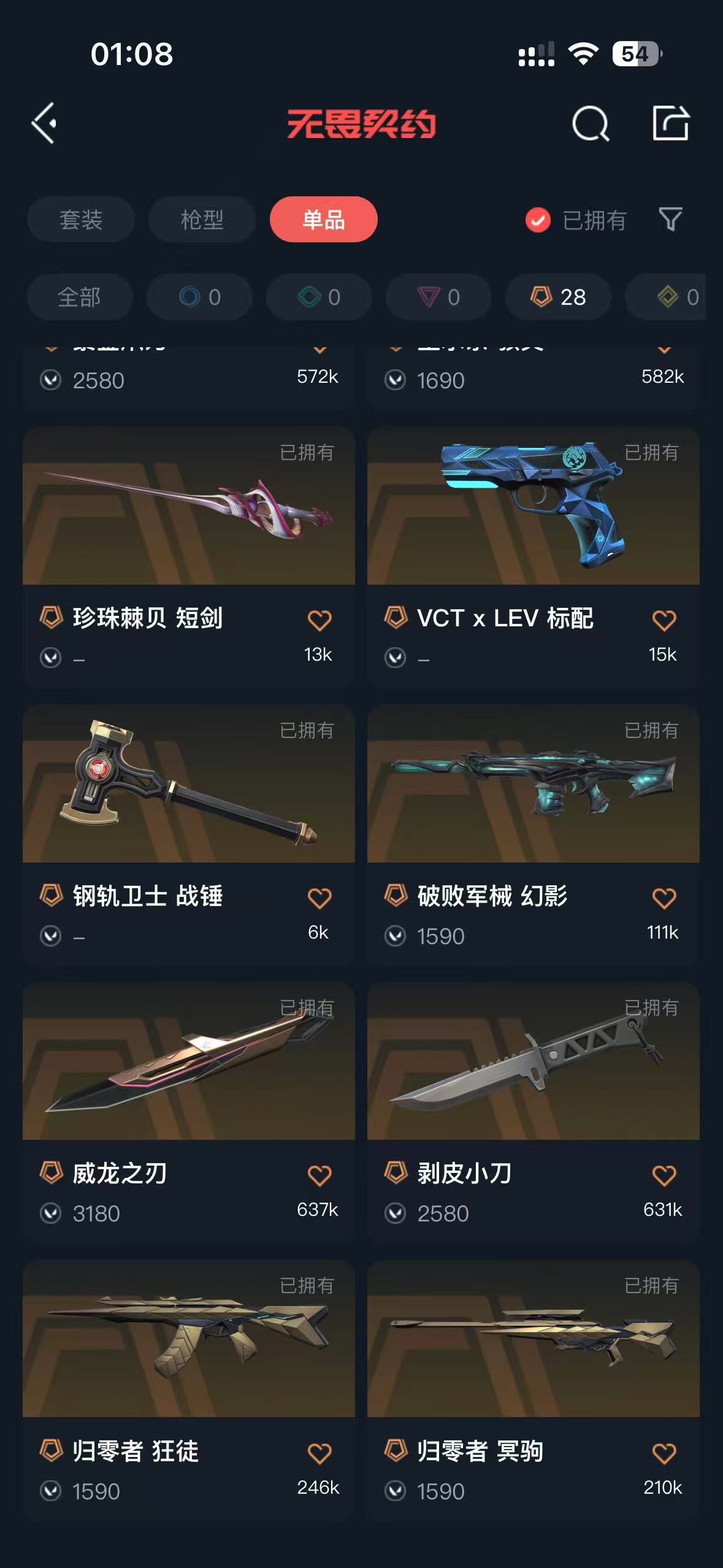Select the 单品 tab
723x1568 pixels.
pyautogui.click(x=323, y=220)
